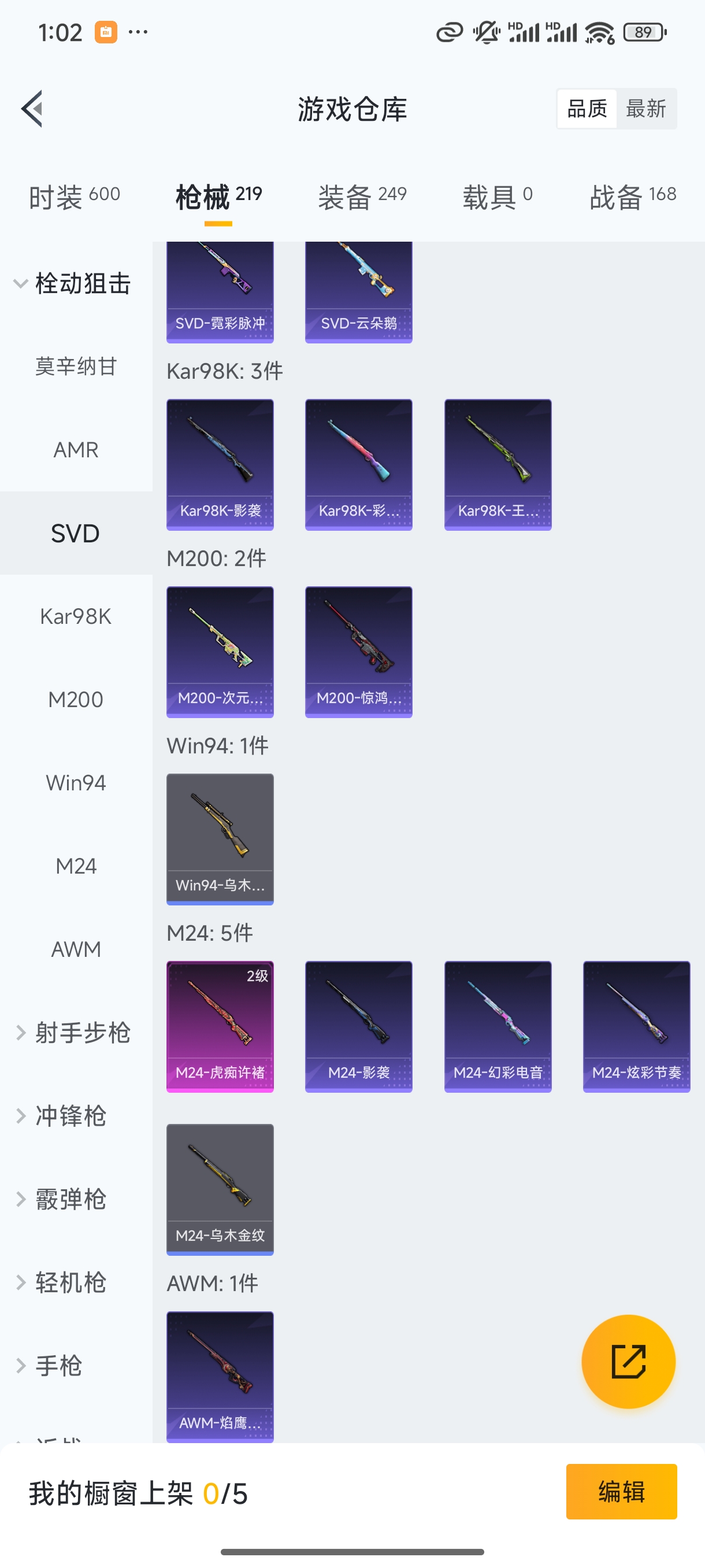Open the Kar98K-影袭 skin card

[x=220, y=464]
